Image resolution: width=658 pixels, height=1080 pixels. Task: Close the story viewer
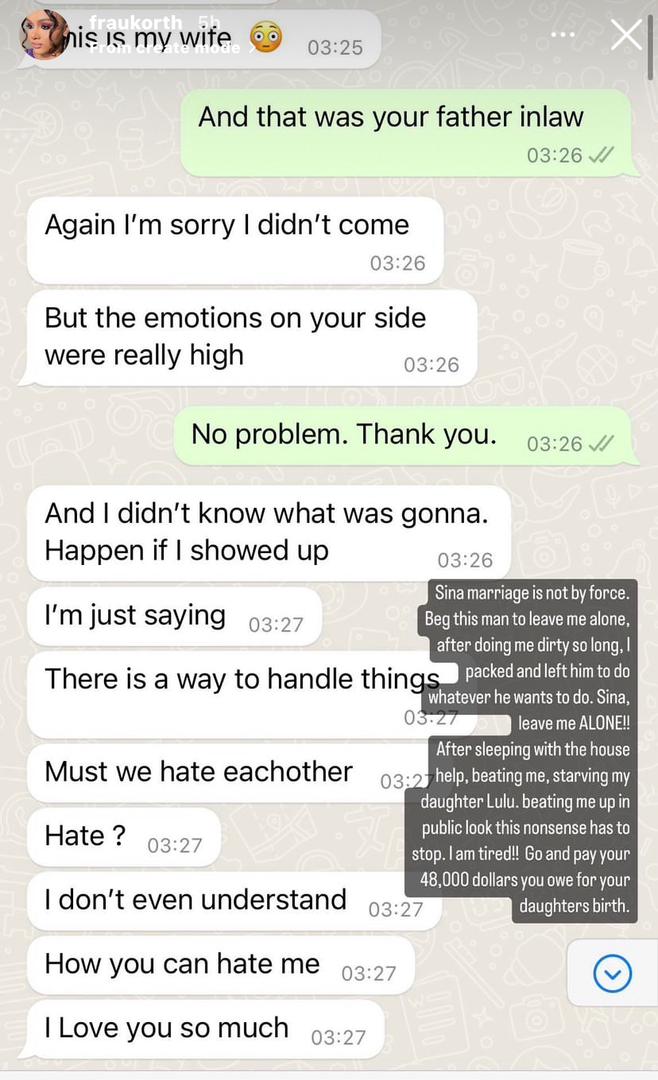626,34
